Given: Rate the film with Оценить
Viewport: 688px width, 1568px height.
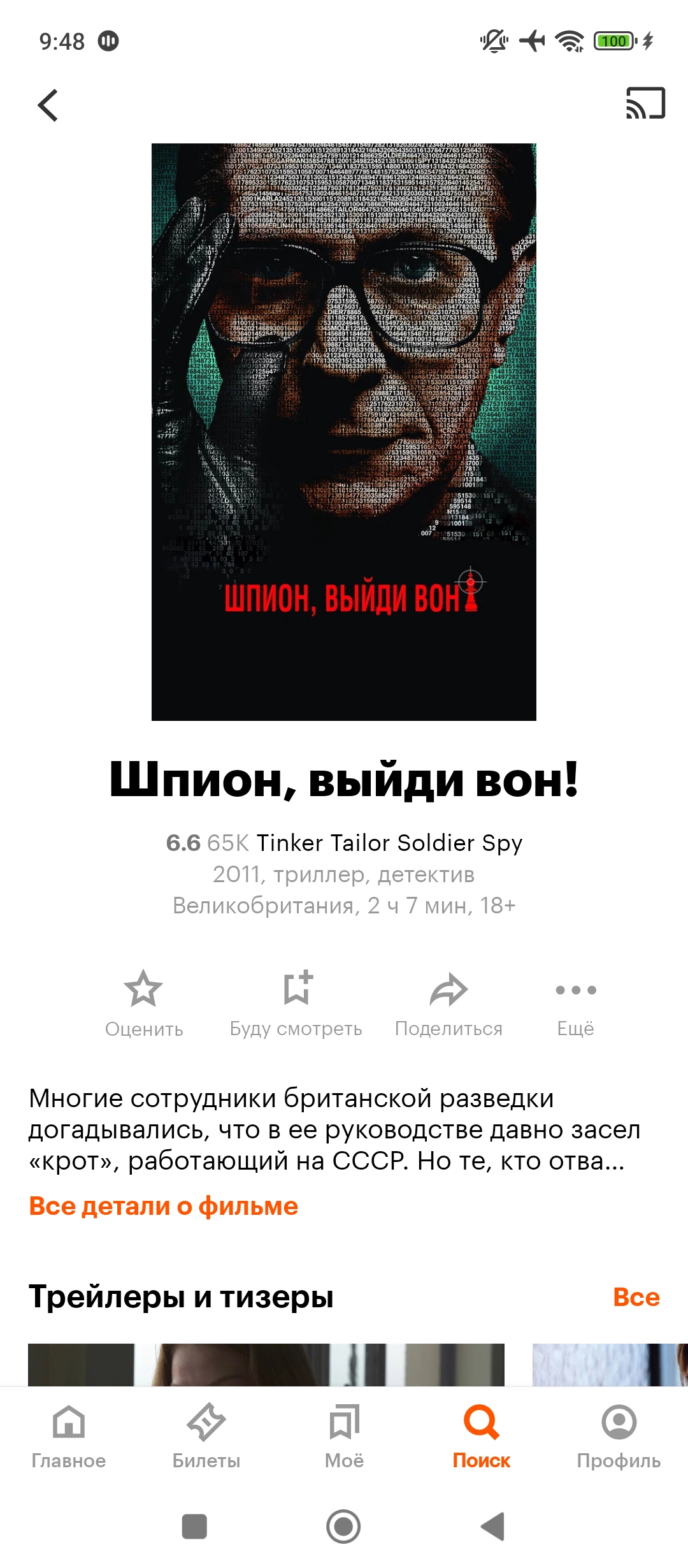Looking at the screenshot, I should 144,1002.
